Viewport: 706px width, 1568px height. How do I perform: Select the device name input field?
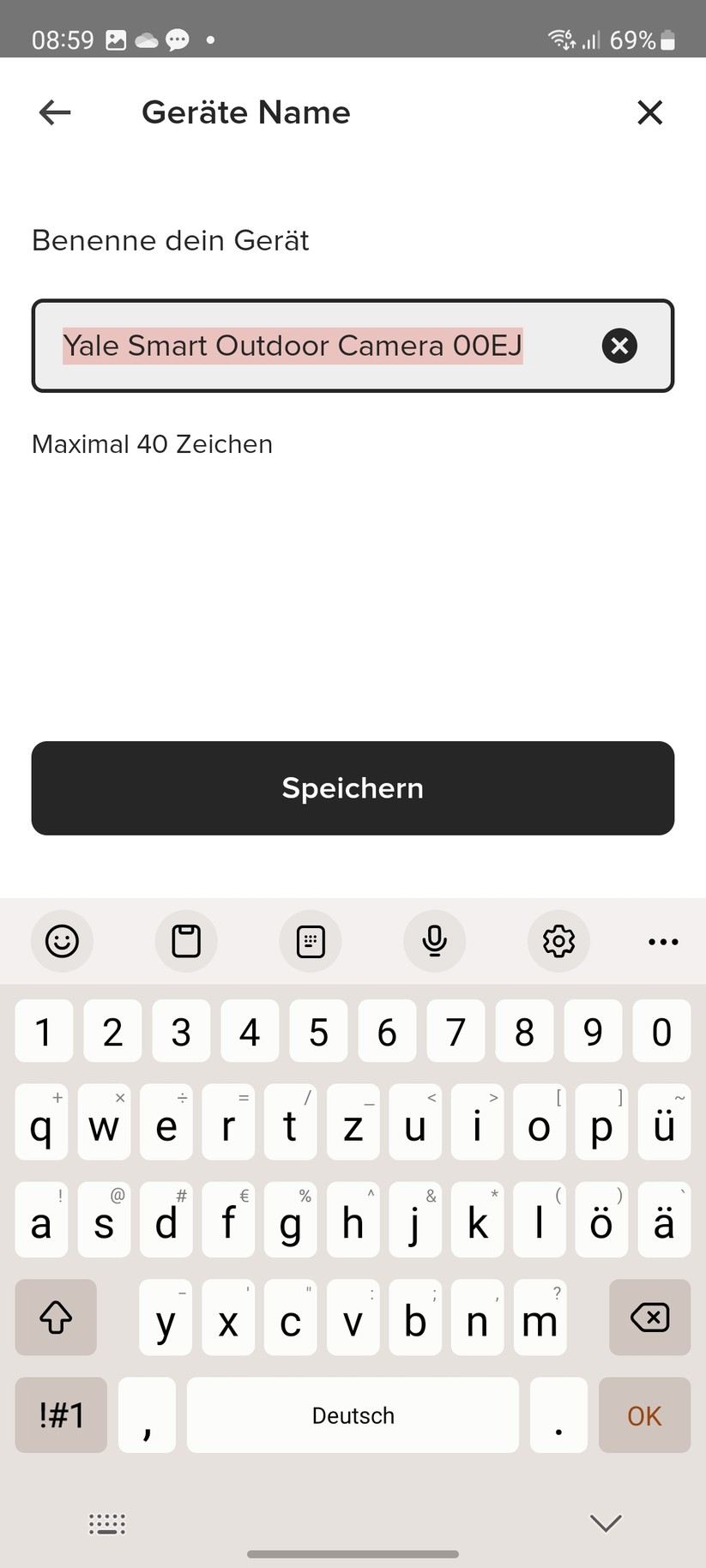292,346
